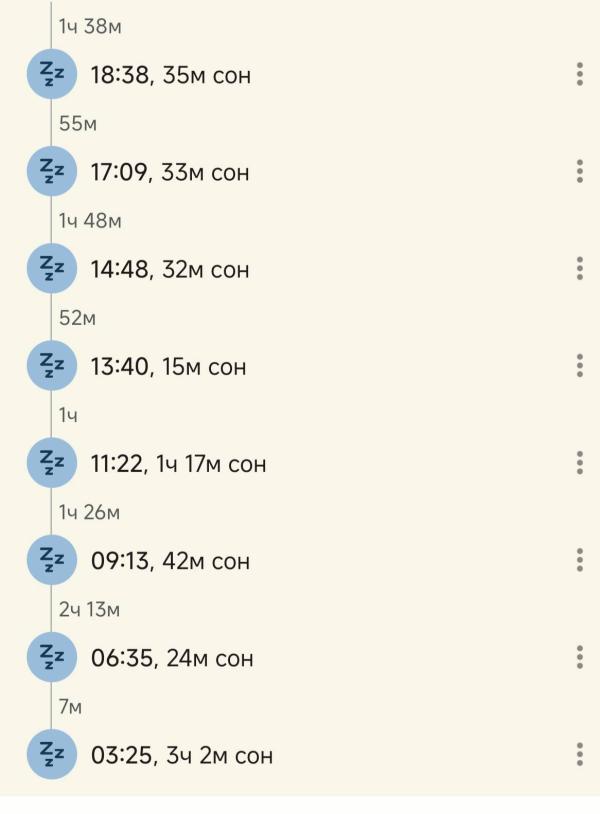Open the 17:09, 33м сон record
Screen dimensions: 600x814
[170, 172]
